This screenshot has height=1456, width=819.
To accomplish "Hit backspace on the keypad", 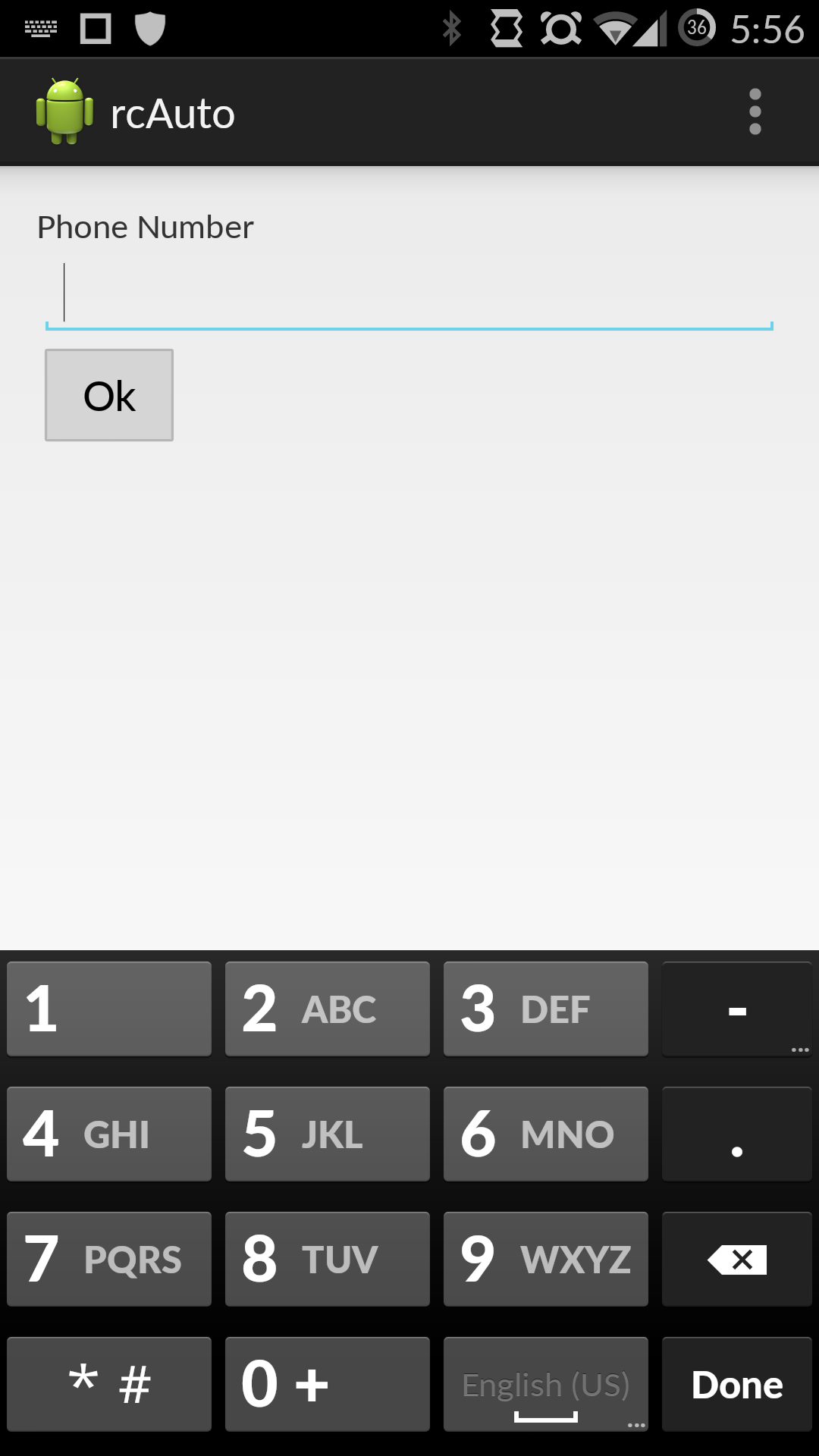I will tap(736, 1260).
